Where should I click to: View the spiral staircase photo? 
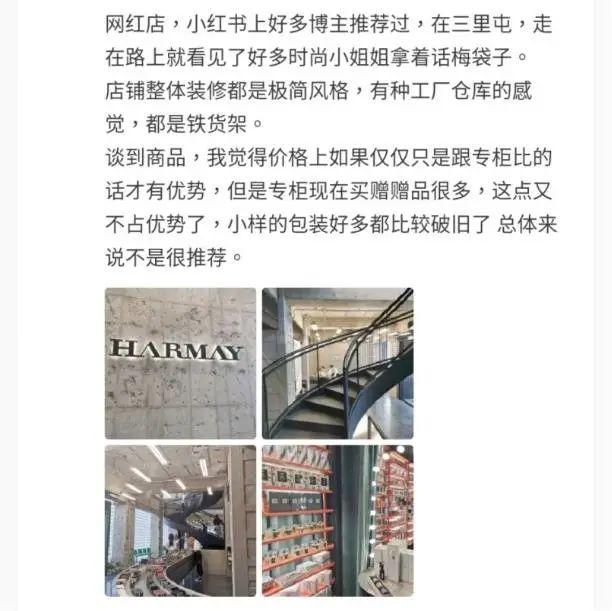pos(337,363)
